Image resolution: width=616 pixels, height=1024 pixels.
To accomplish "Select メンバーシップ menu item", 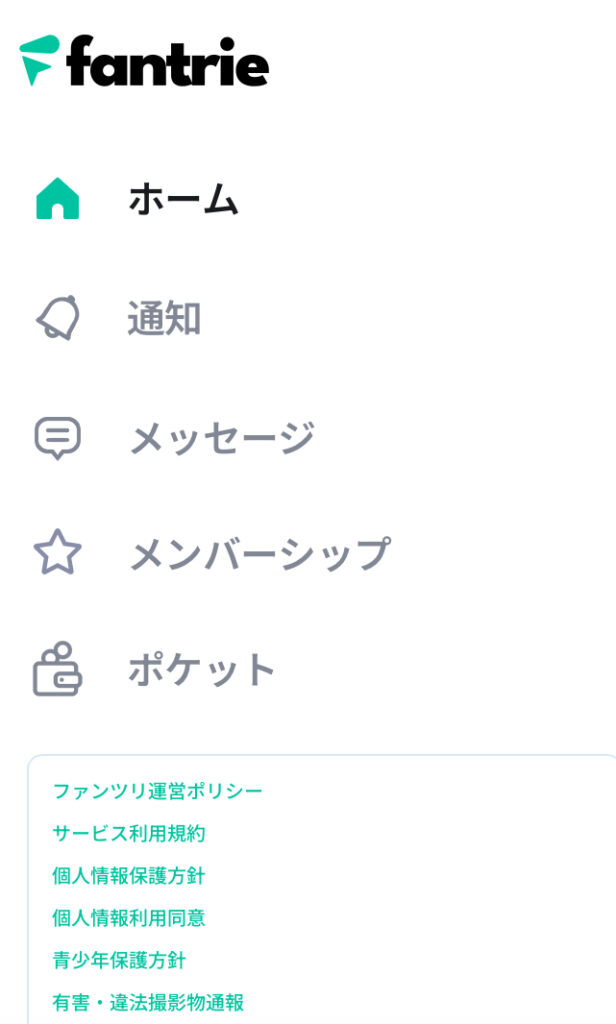I will [258, 554].
